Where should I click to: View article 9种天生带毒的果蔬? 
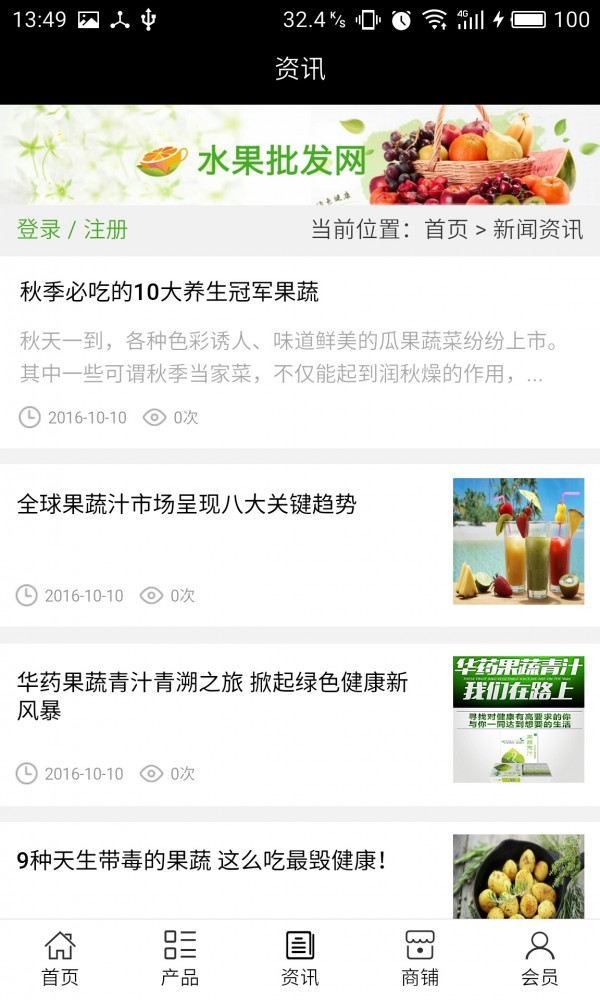202,859
